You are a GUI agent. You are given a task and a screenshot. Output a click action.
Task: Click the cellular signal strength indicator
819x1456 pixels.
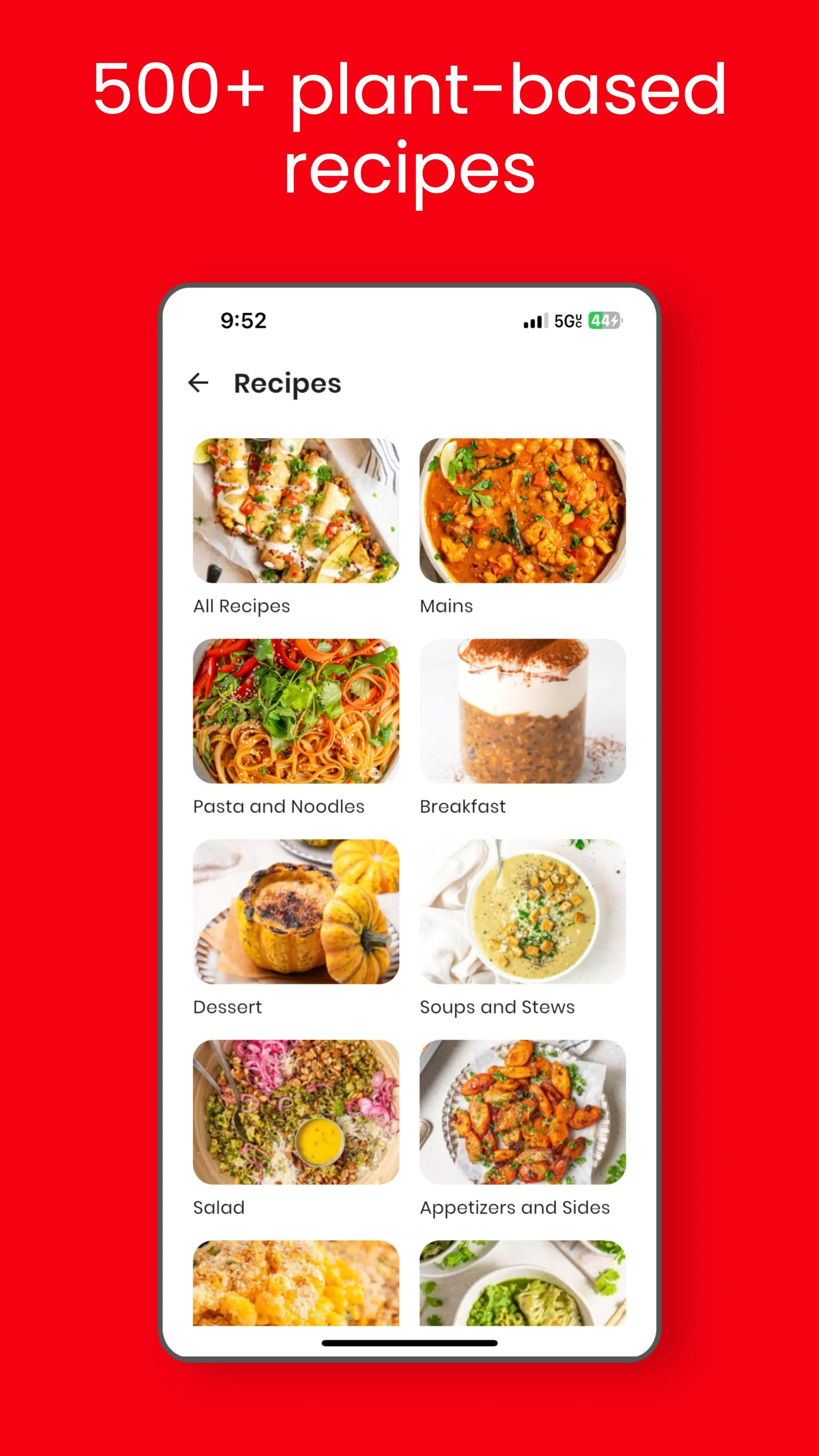[x=533, y=320]
